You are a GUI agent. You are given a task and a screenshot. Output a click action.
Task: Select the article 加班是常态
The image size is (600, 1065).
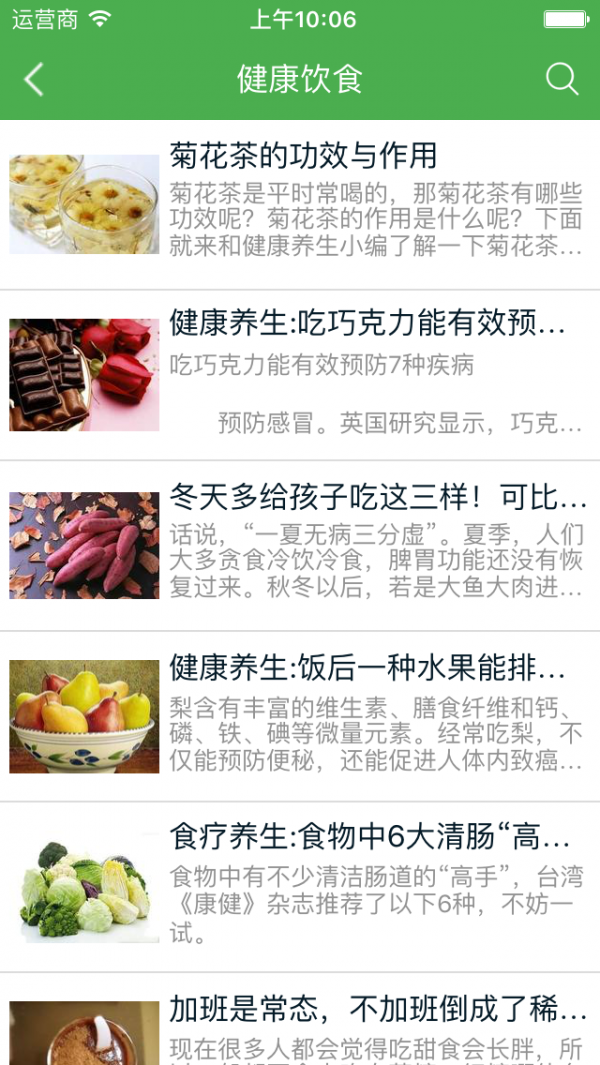pyautogui.click(x=378, y=1008)
